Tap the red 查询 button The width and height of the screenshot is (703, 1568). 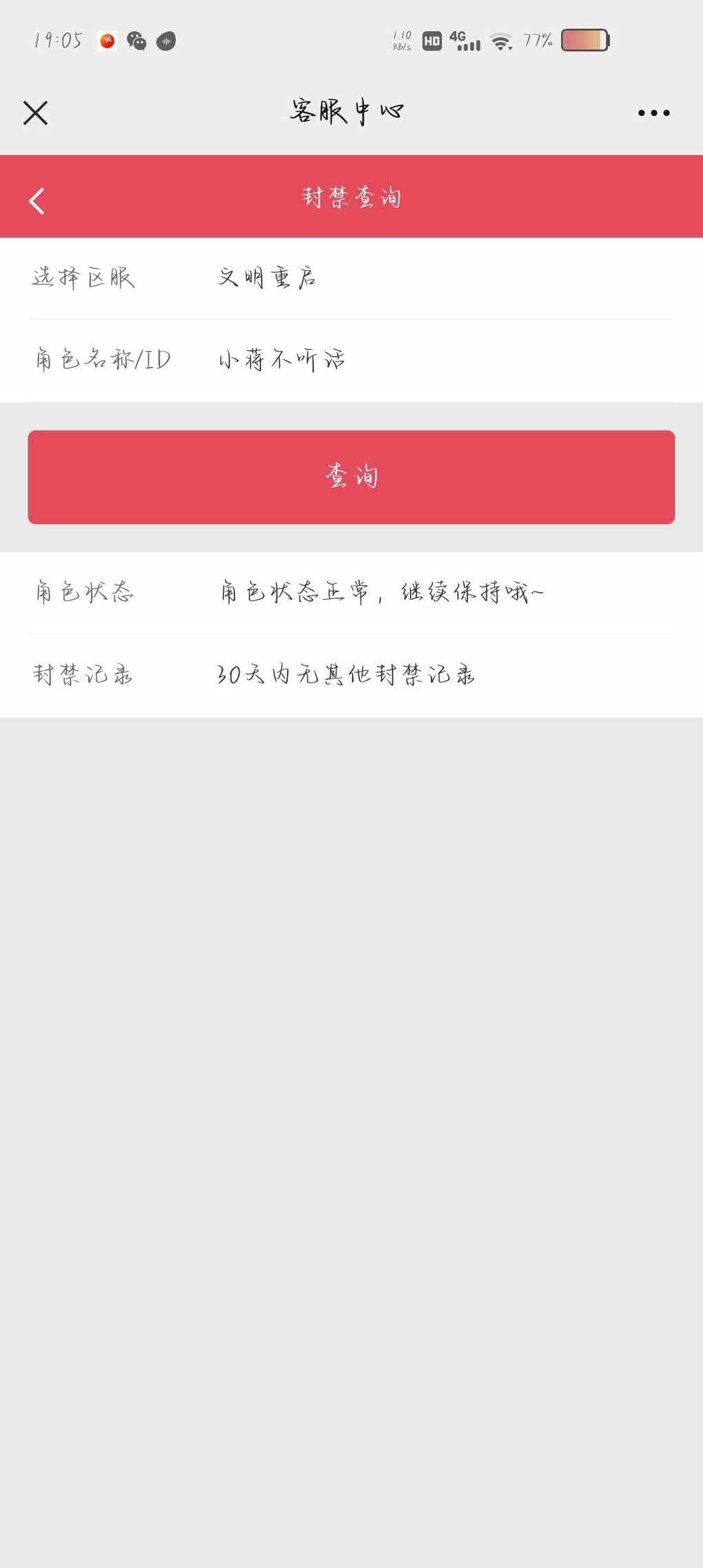click(x=351, y=477)
